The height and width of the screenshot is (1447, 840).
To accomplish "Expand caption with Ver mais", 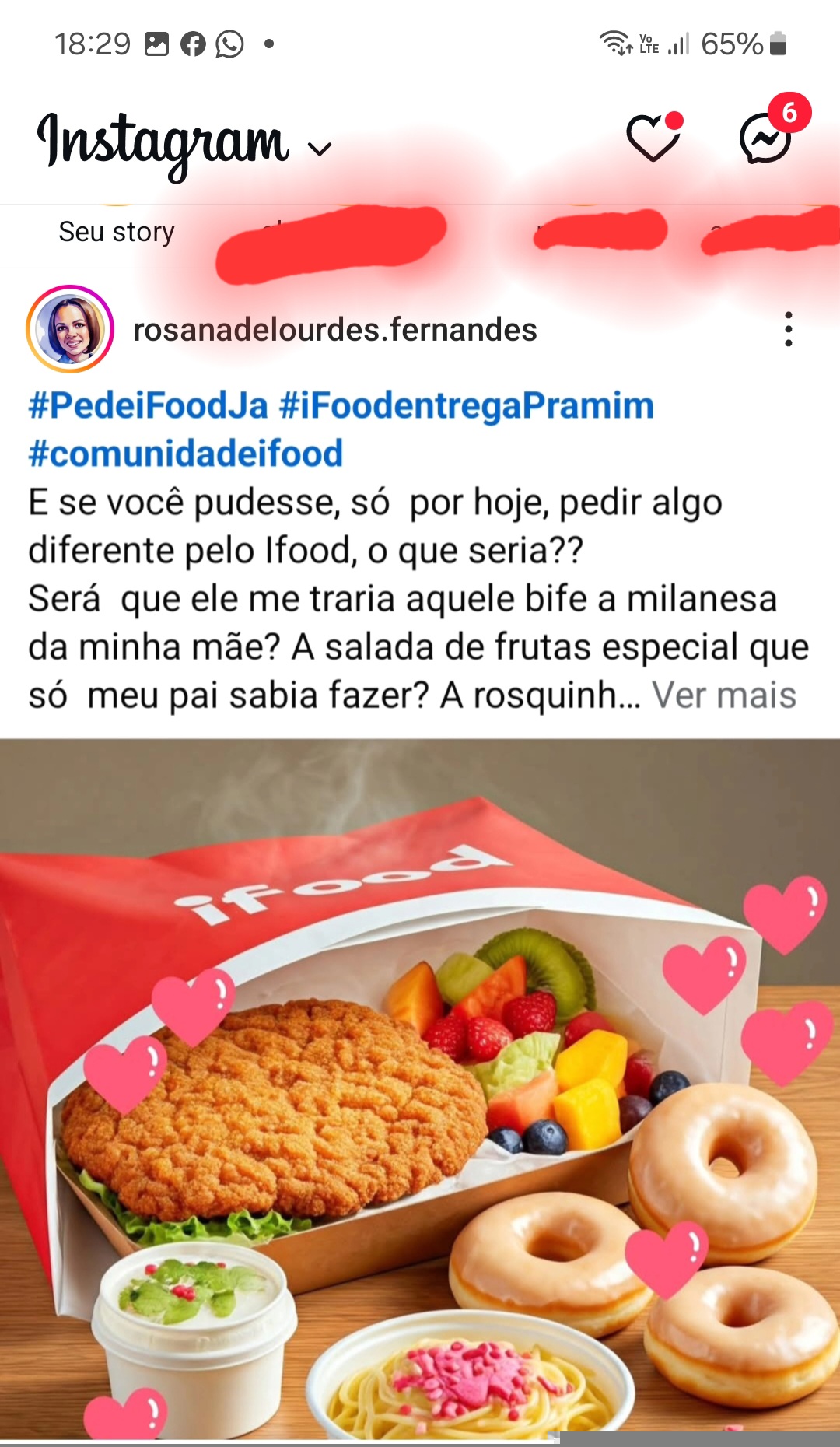I will (x=724, y=695).
